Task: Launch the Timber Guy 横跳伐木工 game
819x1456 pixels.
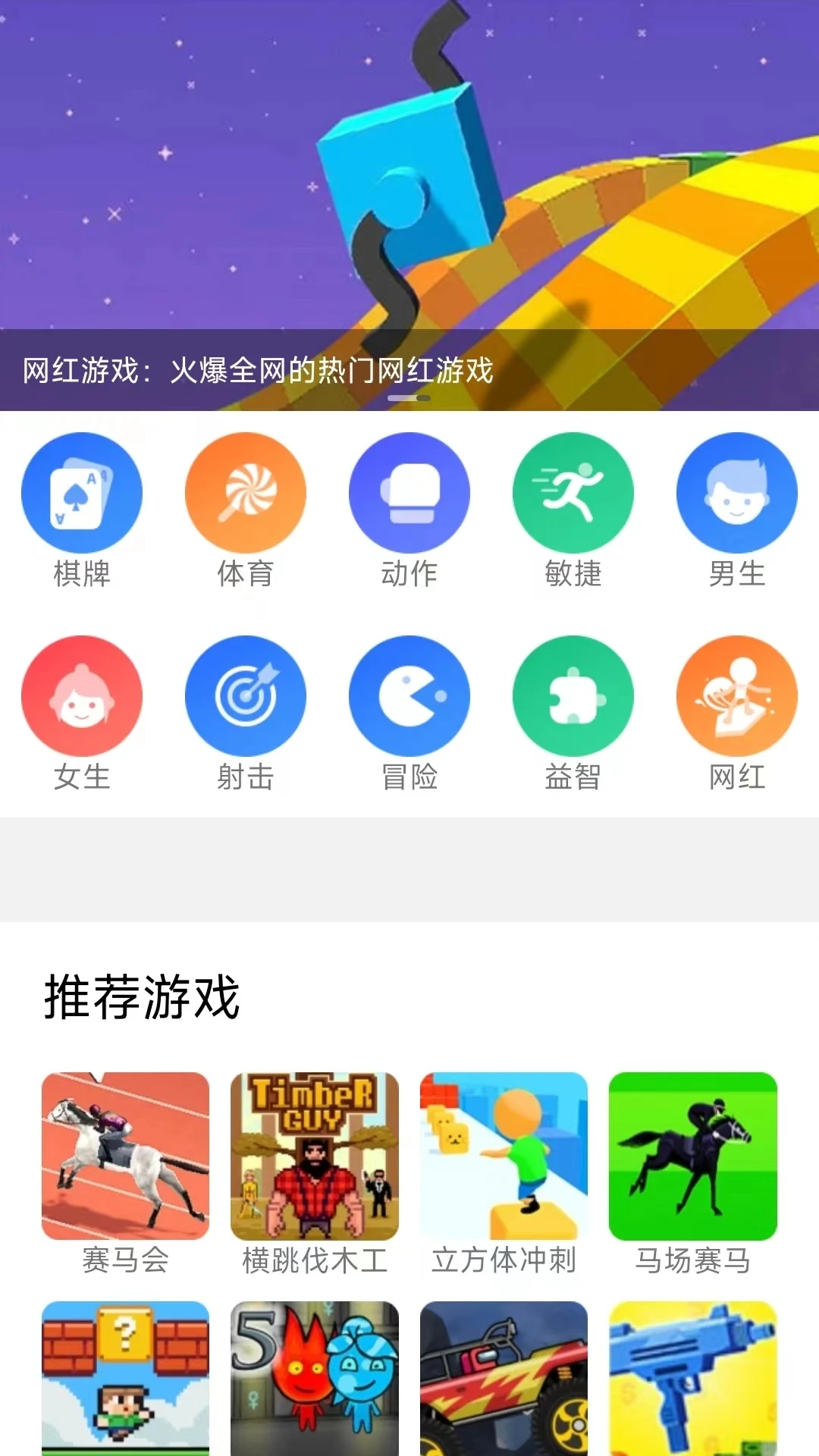Action: coord(315,1158)
